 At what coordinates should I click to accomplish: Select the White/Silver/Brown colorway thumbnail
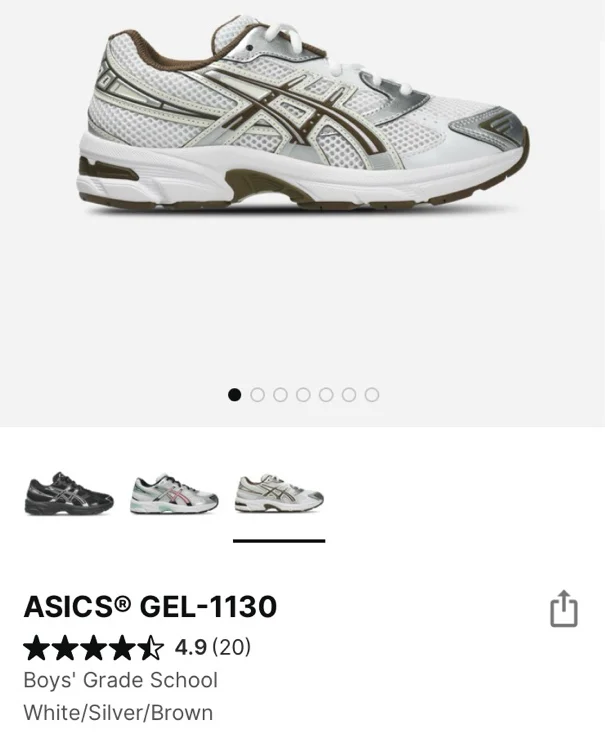click(279, 494)
